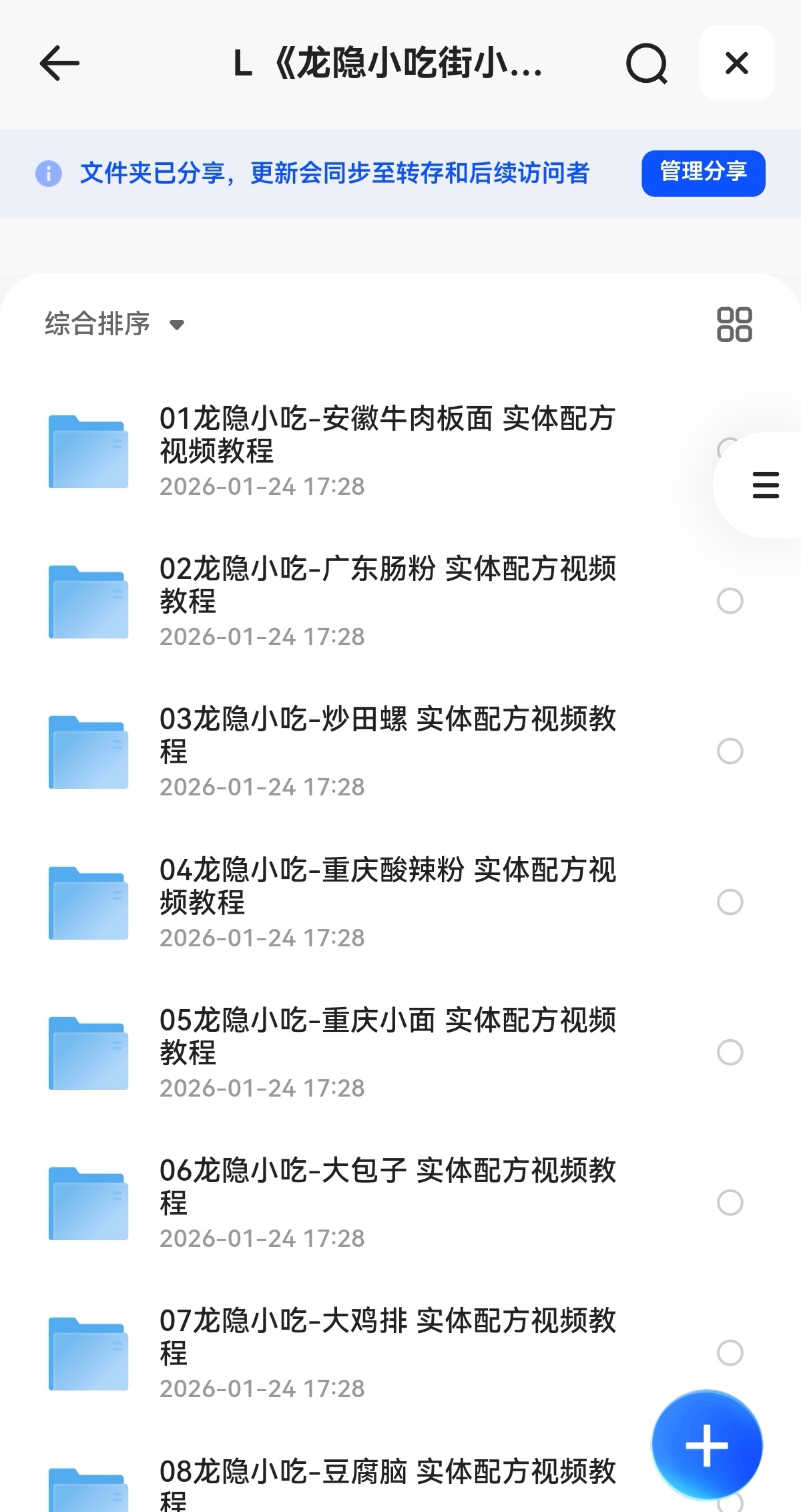
Task: Select the 05 重庆小面 folder checkbox
Action: coord(730,1053)
